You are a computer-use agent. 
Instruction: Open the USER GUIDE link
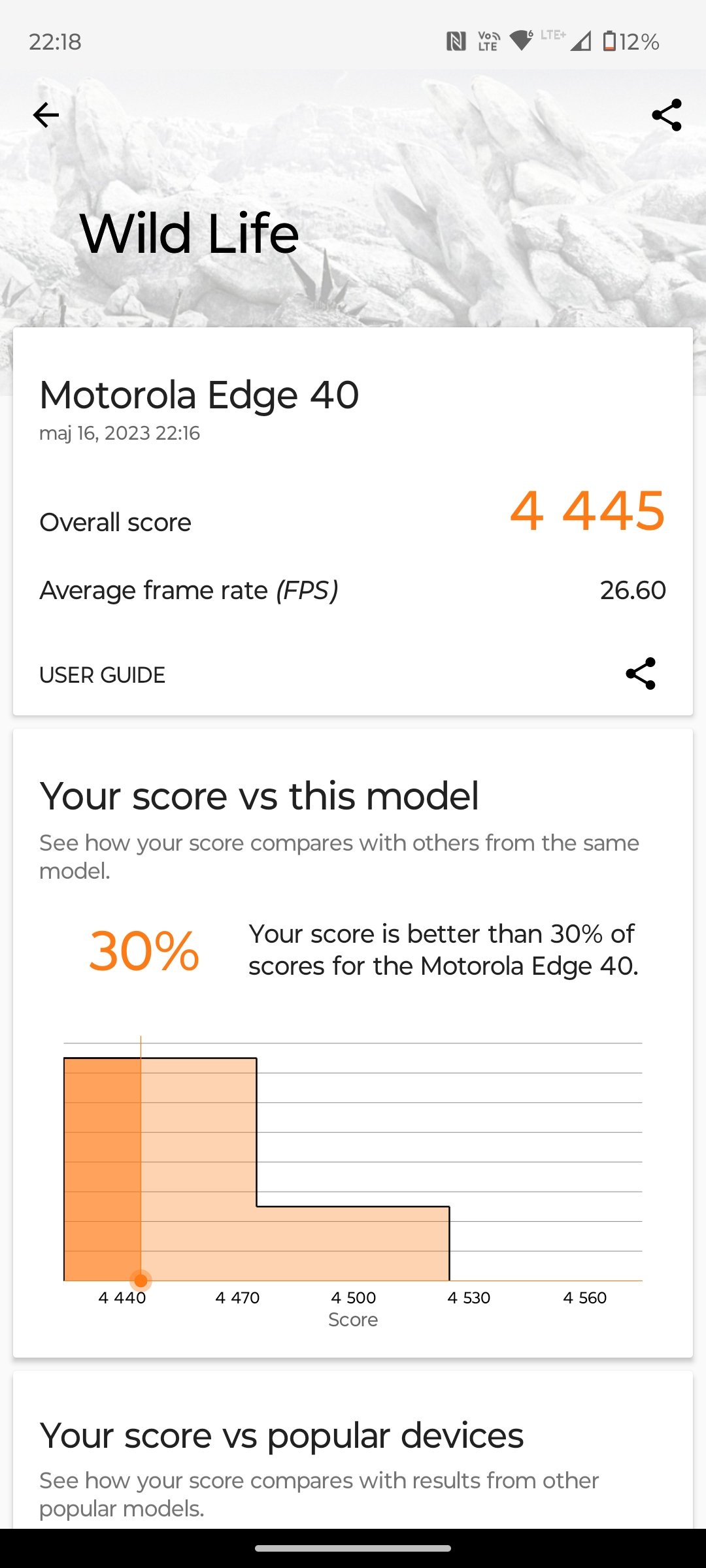(x=103, y=675)
